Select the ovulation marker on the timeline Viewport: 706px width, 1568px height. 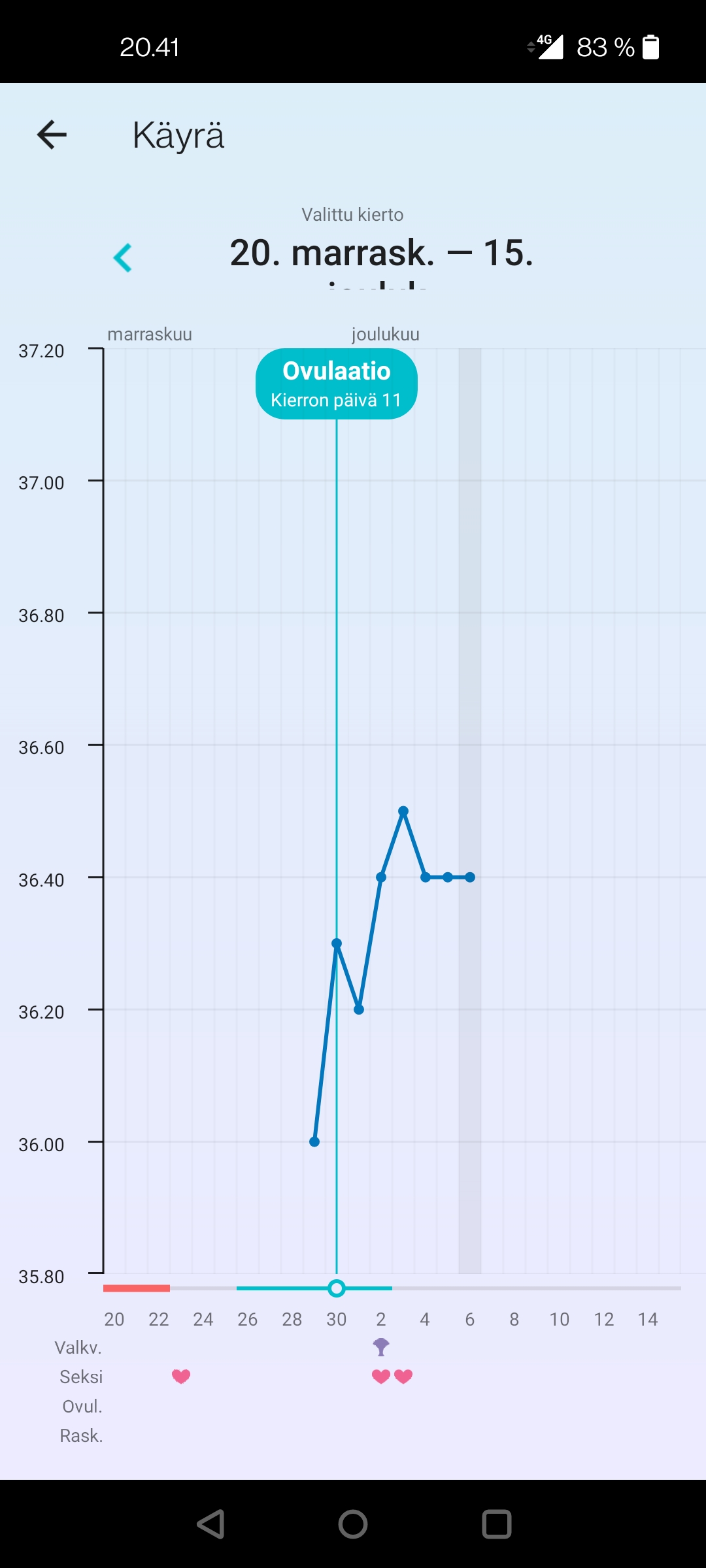click(x=337, y=1288)
